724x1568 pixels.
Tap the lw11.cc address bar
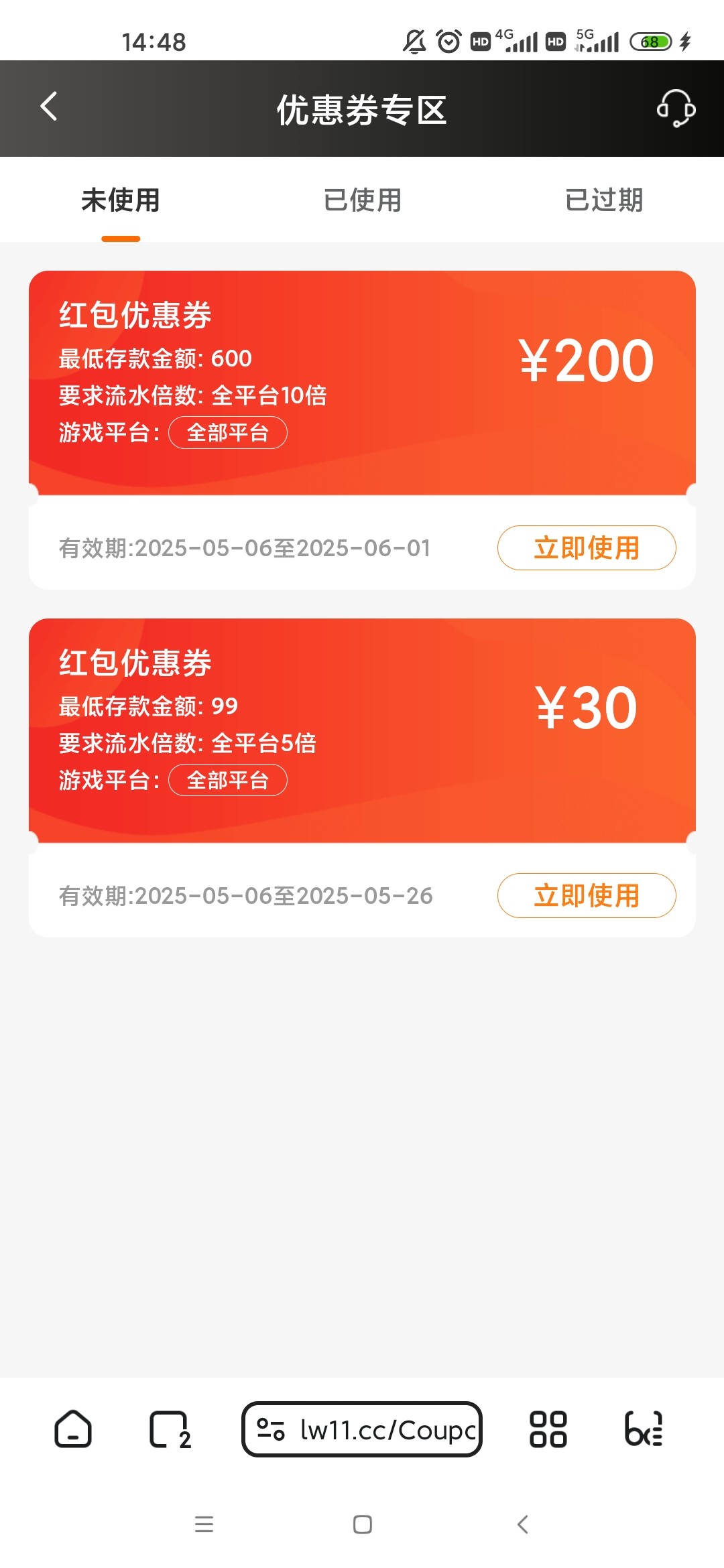pyautogui.click(x=362, y=1429)
